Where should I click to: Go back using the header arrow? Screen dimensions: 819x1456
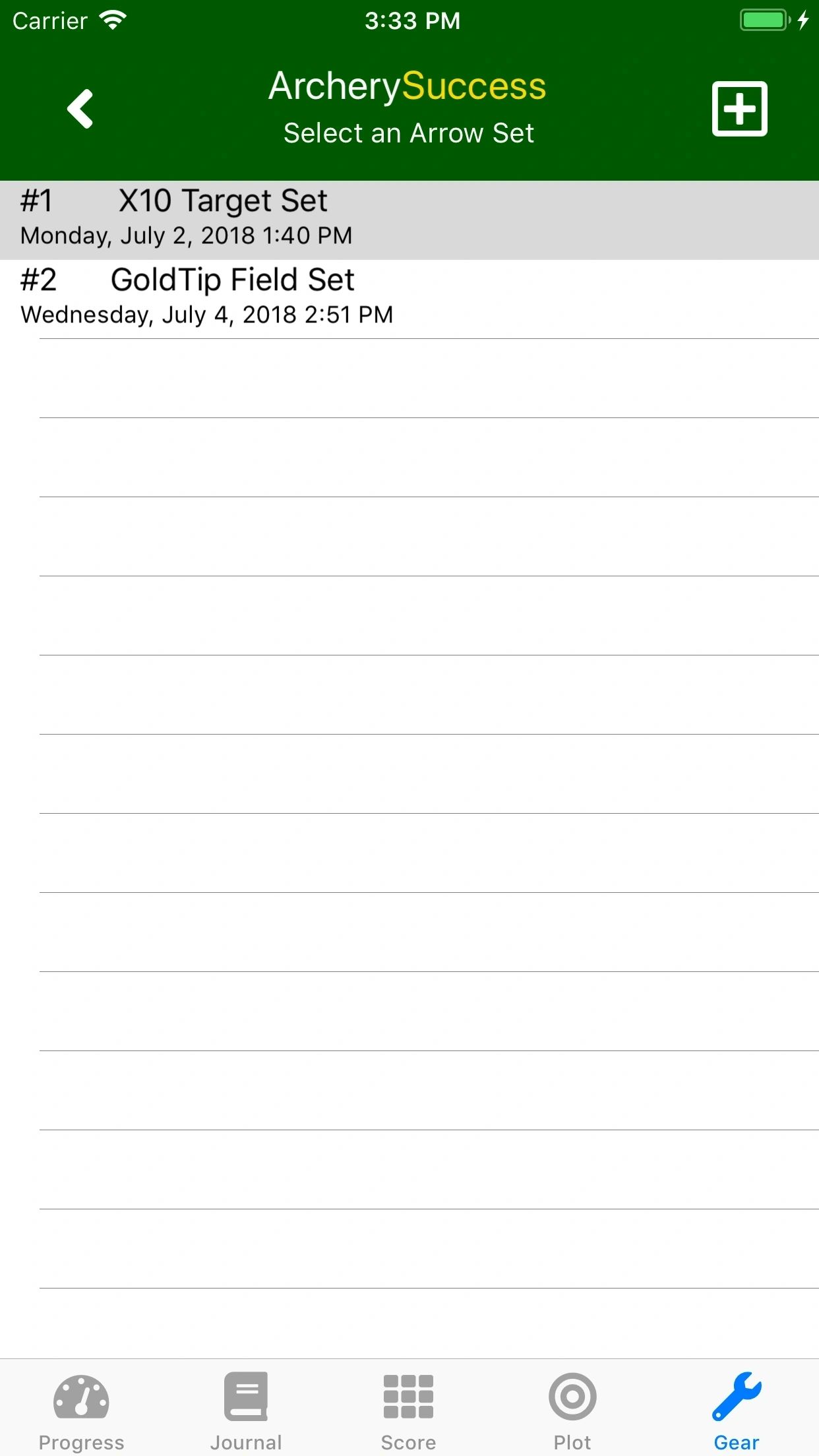click(x=80, y=109)
